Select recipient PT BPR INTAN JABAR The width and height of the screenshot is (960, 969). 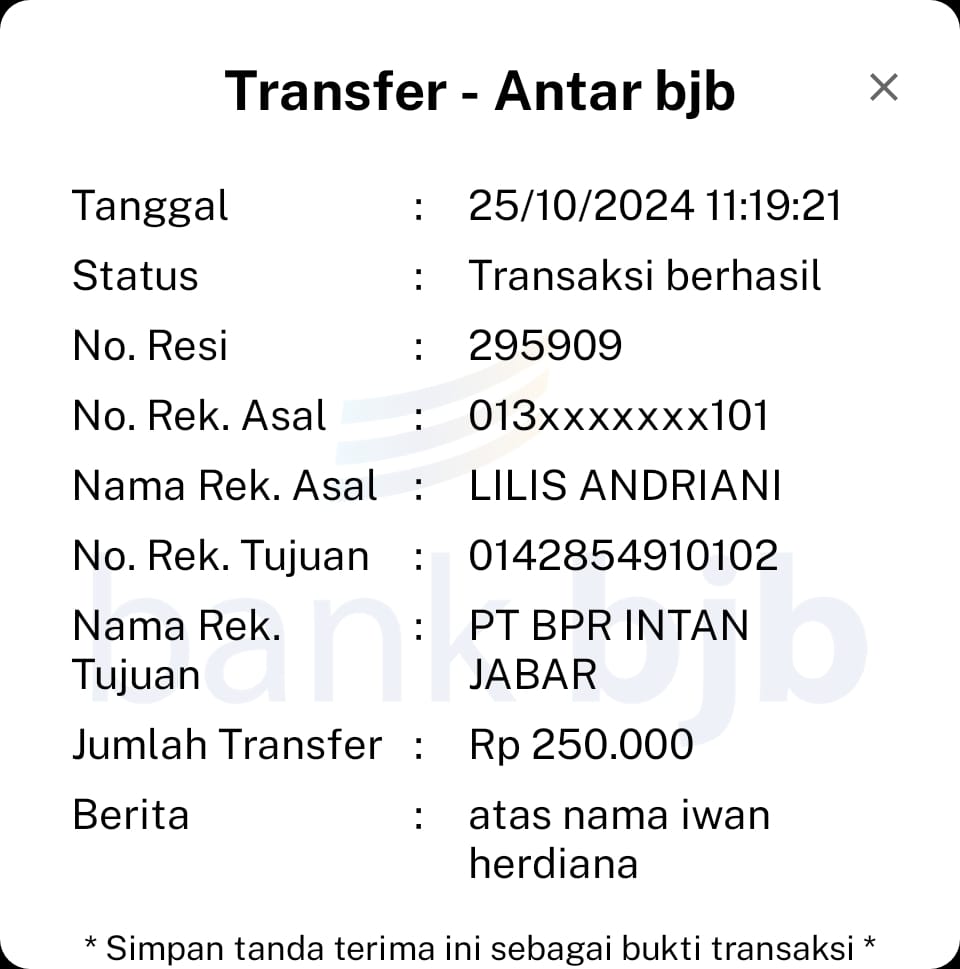click(610, 648)
